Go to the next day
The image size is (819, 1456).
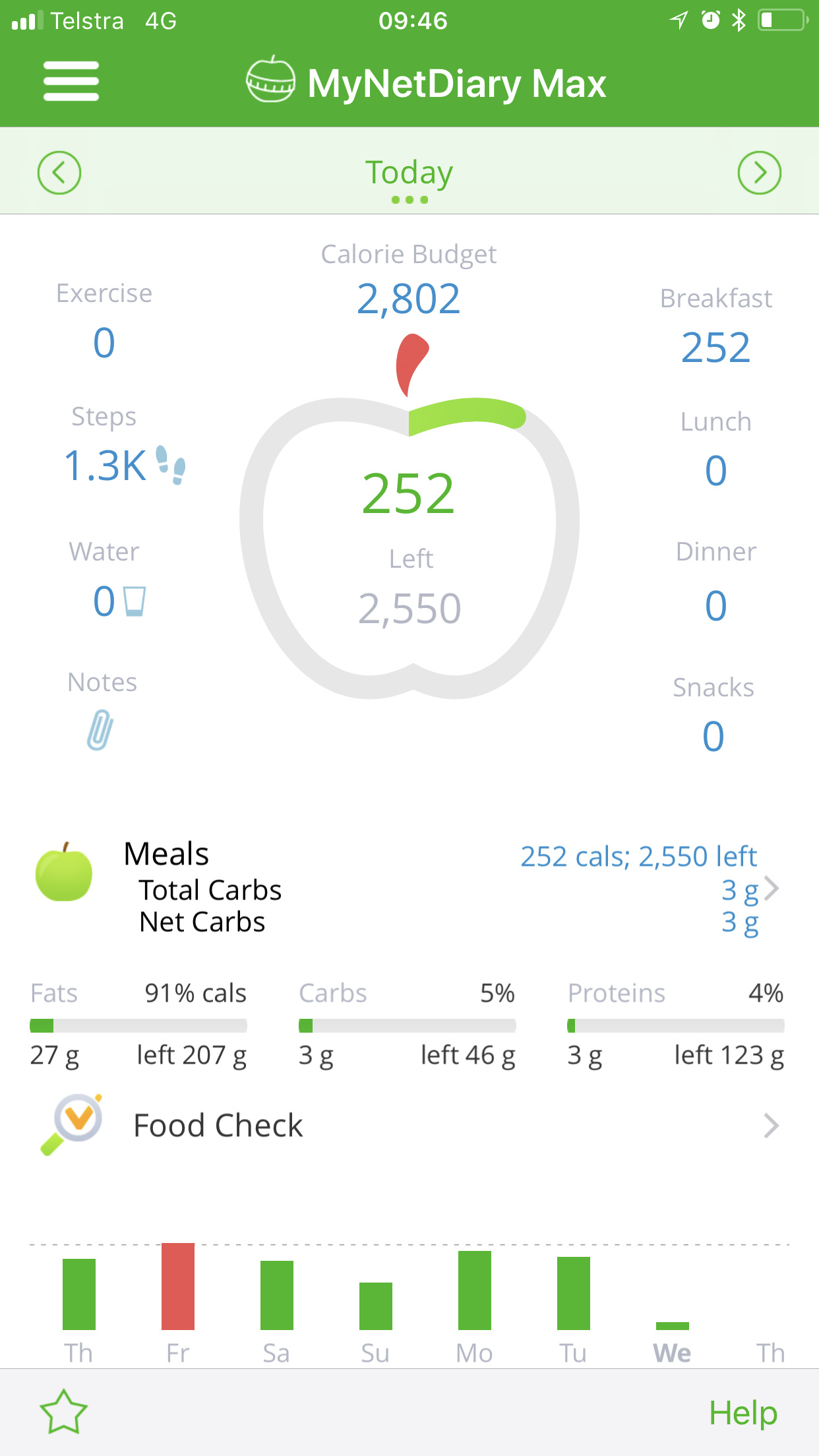(x=759, y=173)
